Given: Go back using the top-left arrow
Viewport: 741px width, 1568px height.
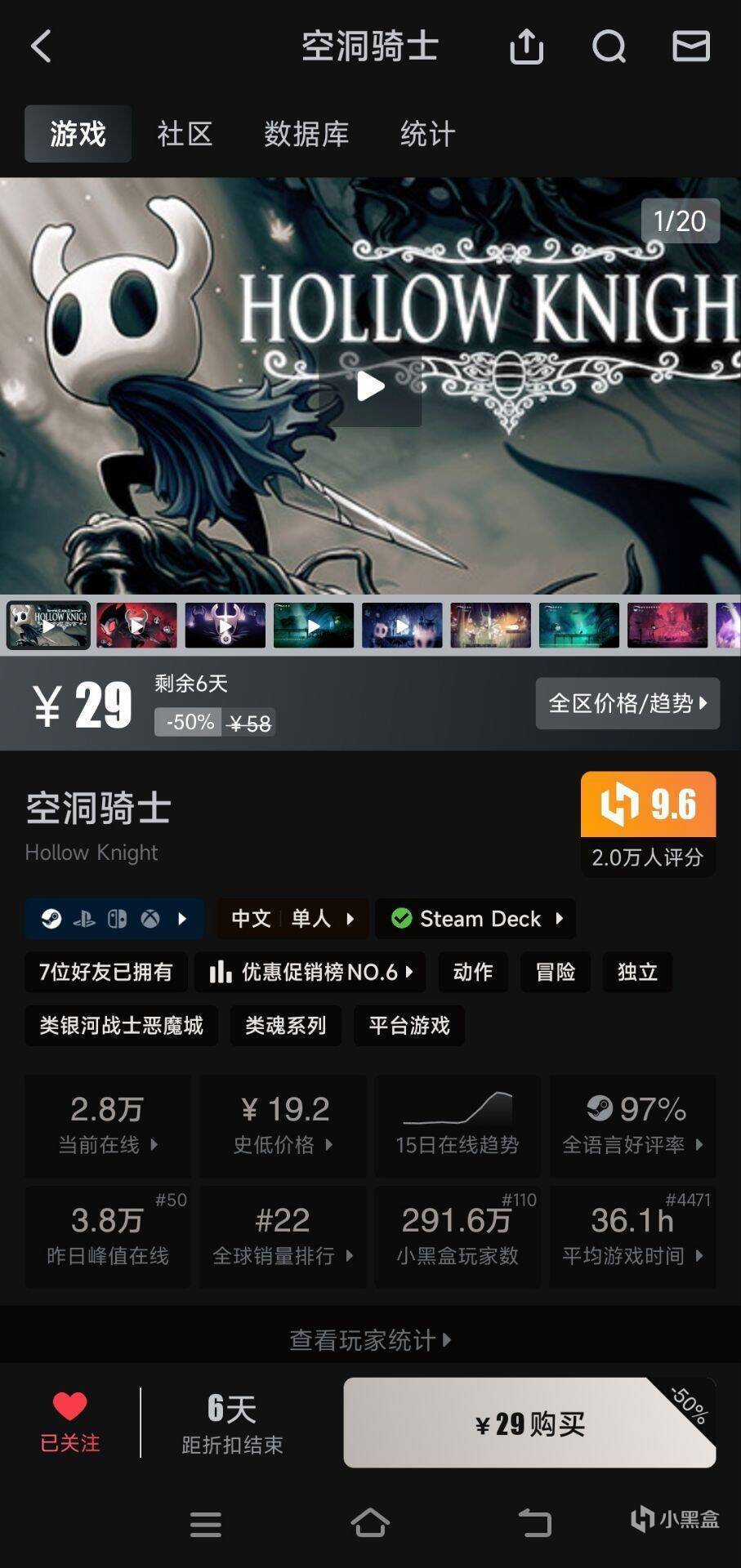Looking at the screenshot, I should pos(41,47).
